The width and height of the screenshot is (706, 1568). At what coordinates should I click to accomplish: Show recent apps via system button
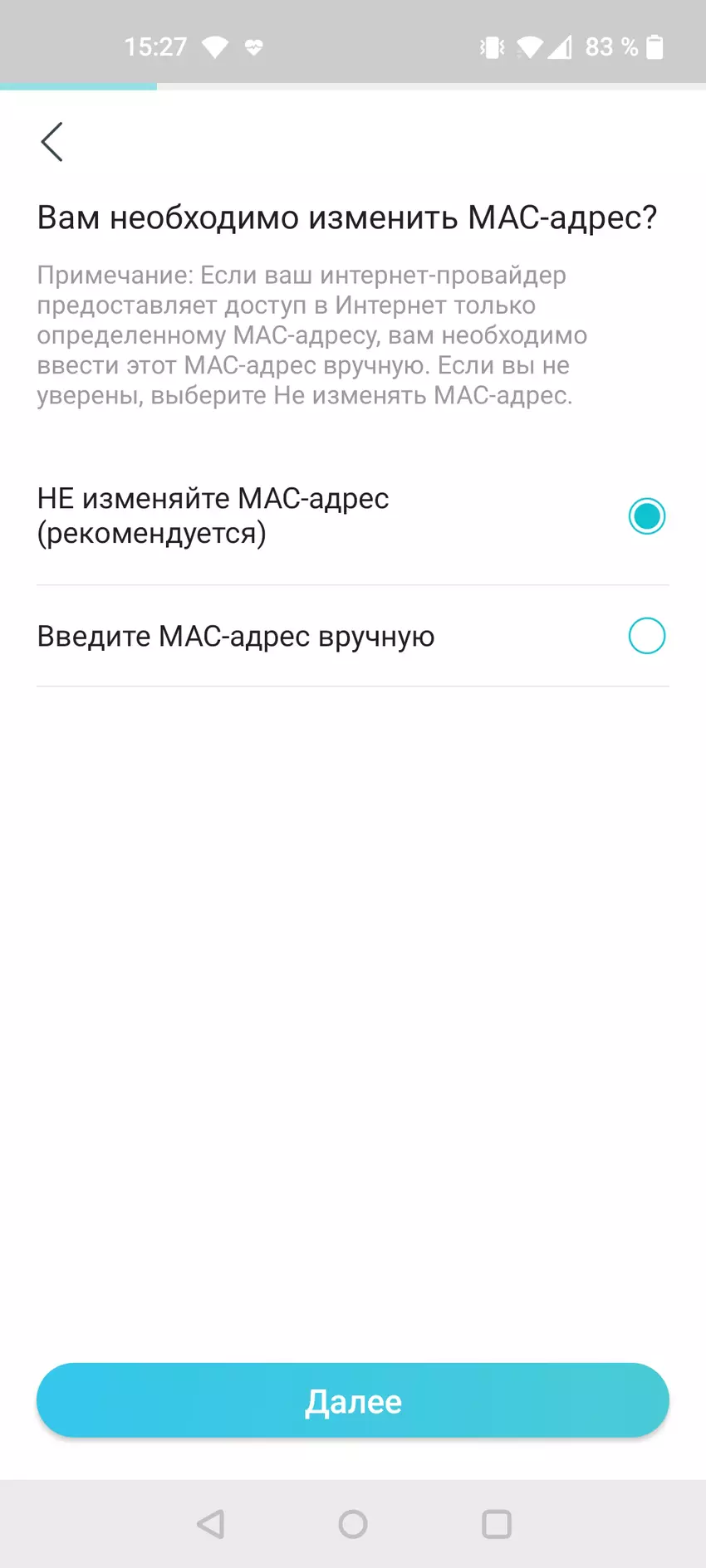496,1524
